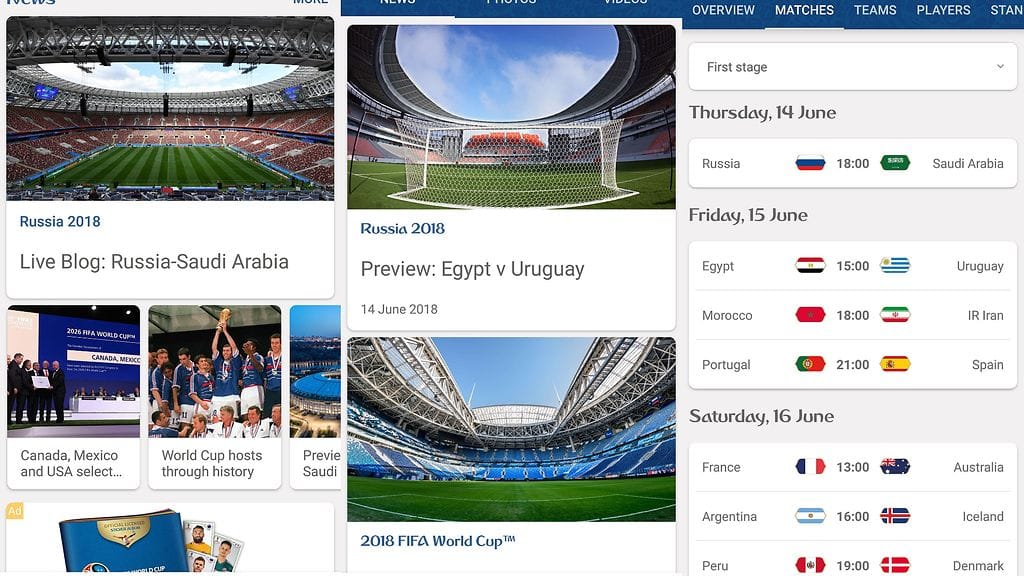Switch to the Overview tab
1024x576 pixels.
coord(723,10)
